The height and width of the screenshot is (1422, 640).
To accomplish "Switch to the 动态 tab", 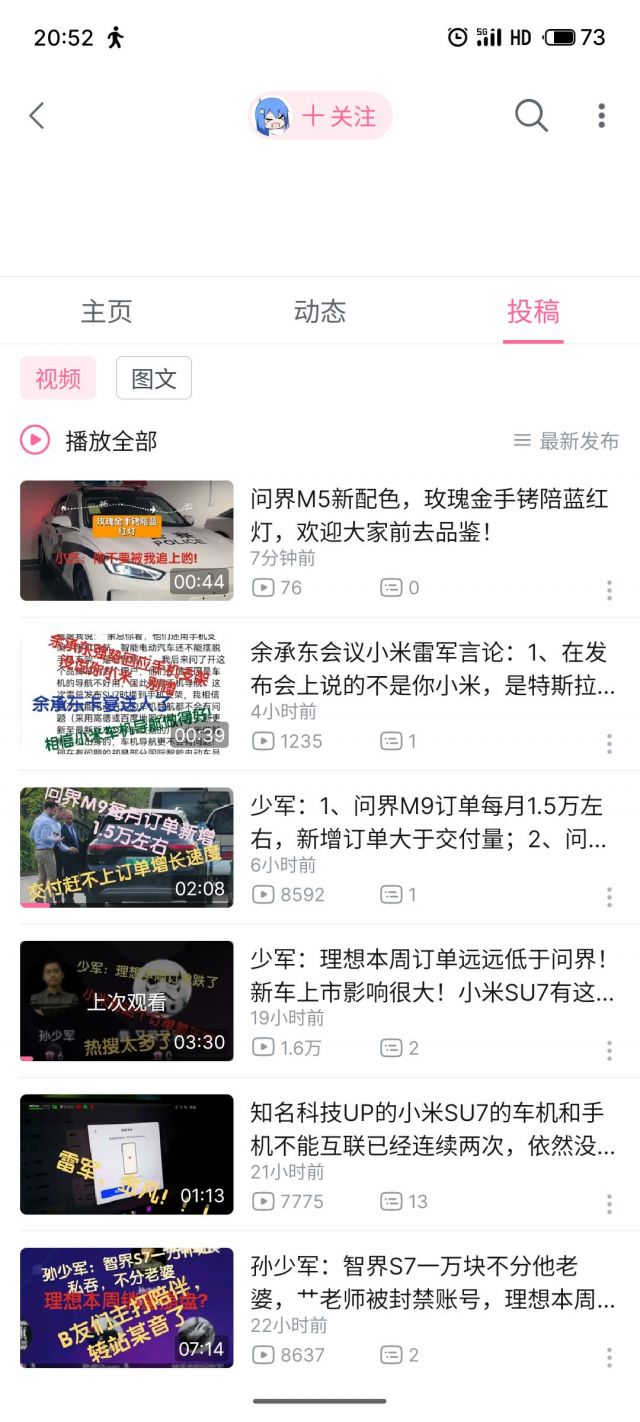I will (x=320, y=311).
